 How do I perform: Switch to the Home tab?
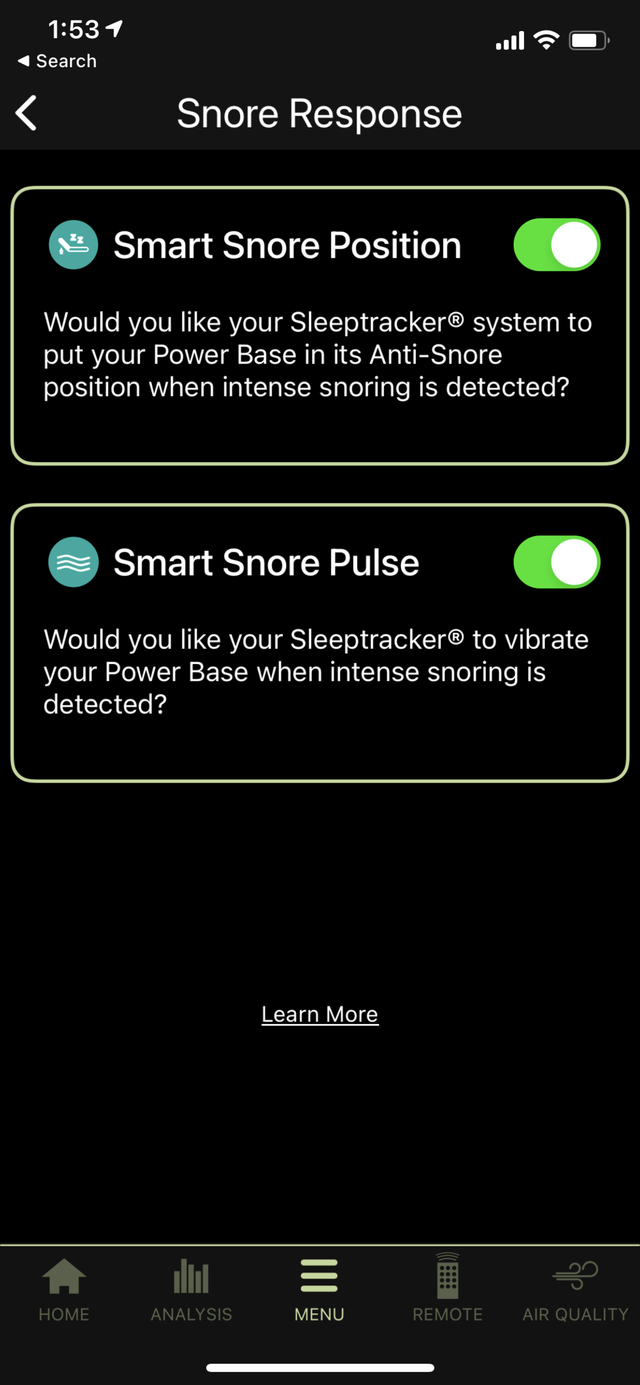64,1290
